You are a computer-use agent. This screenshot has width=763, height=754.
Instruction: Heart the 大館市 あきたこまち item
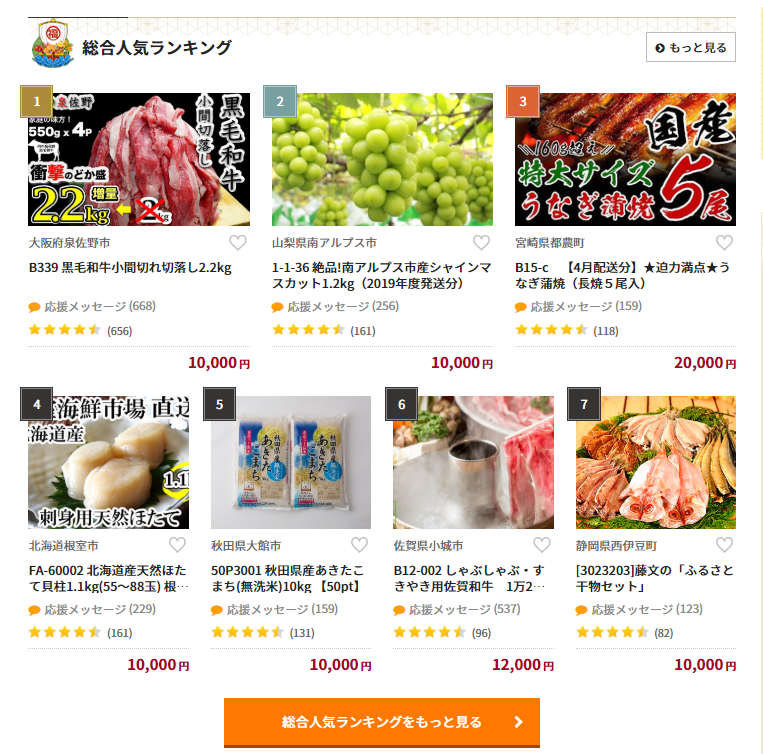pos(359,545)
